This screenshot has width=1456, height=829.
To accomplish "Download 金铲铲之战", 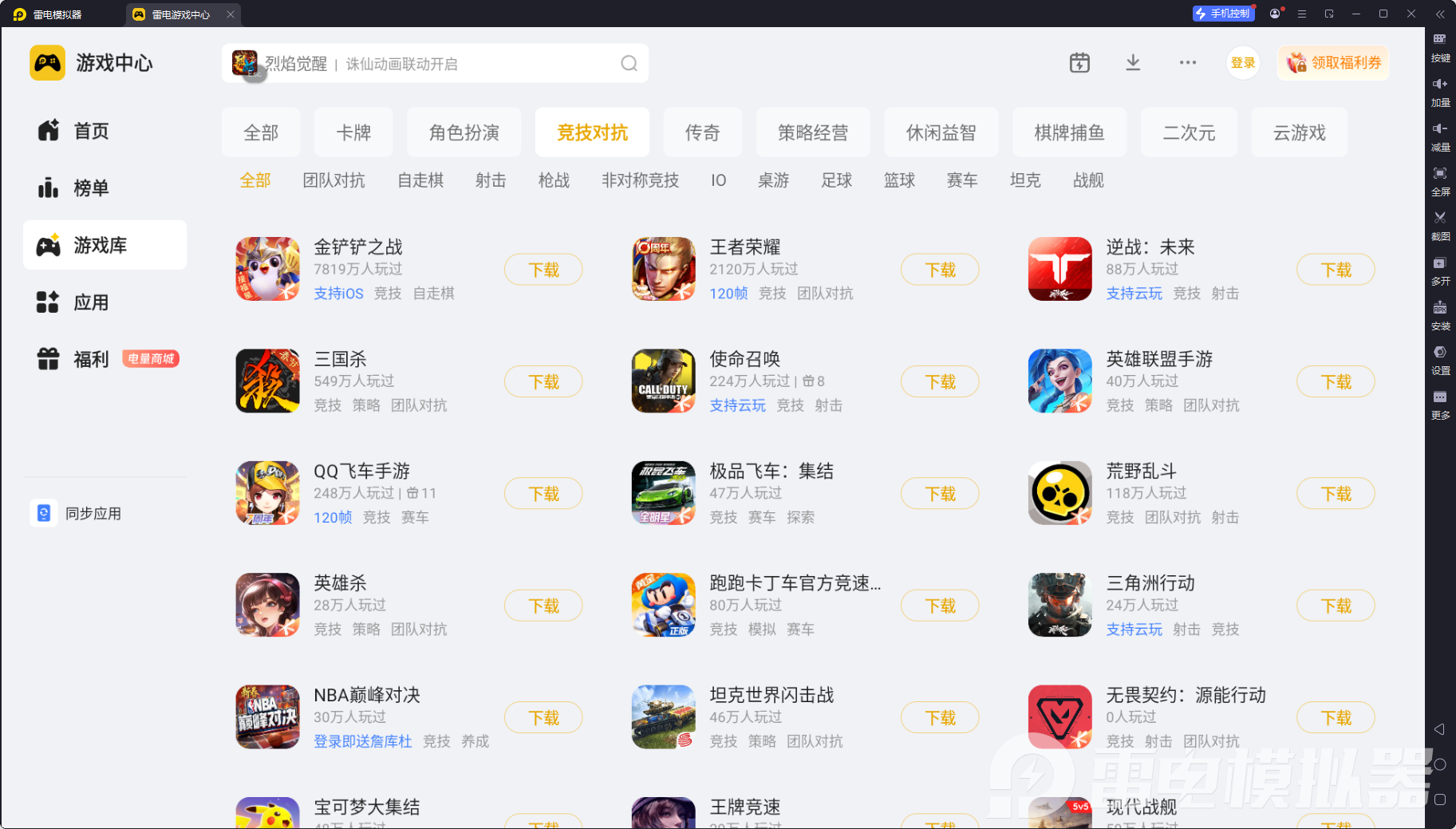I will pyautogui.click(x=543, y=270).
